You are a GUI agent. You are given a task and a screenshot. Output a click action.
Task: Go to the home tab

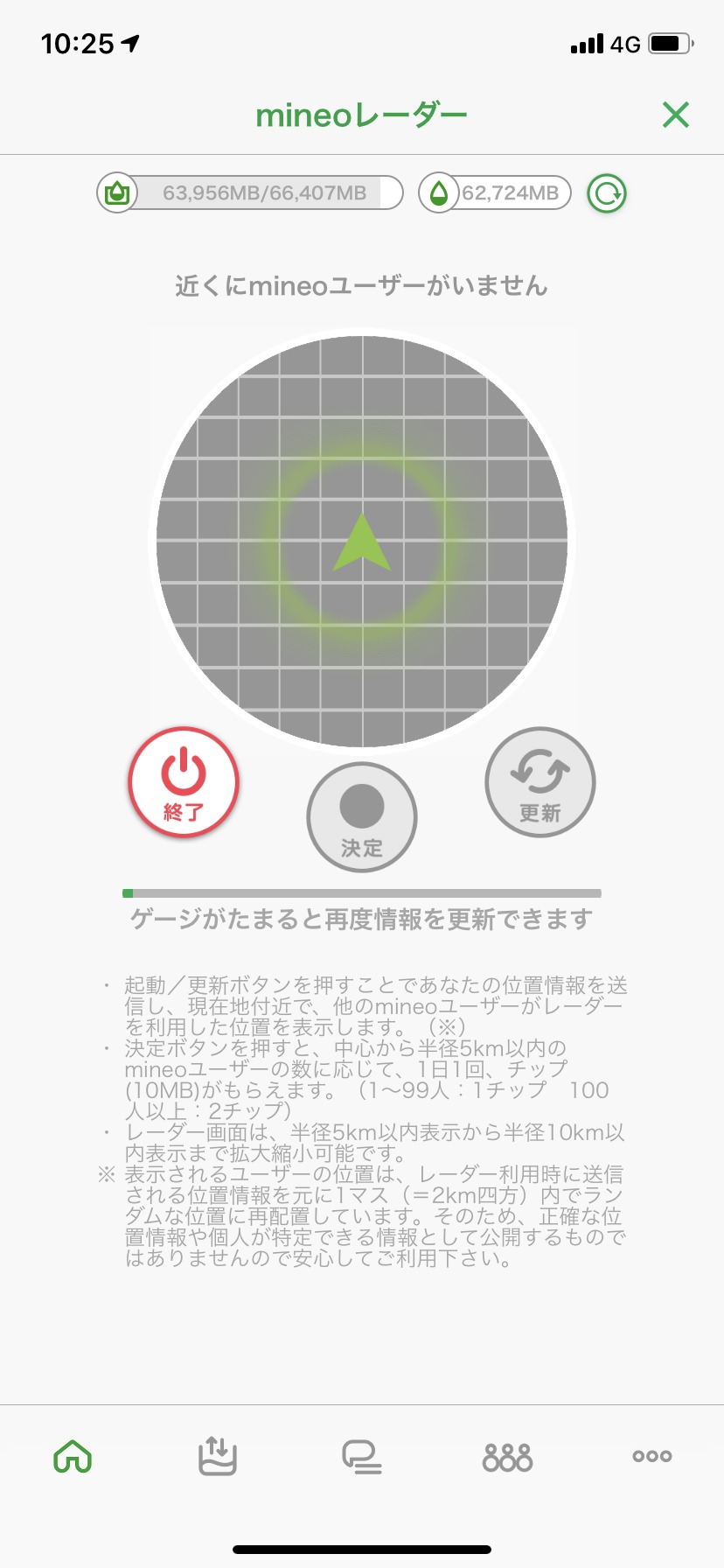tap(73, 1456)
